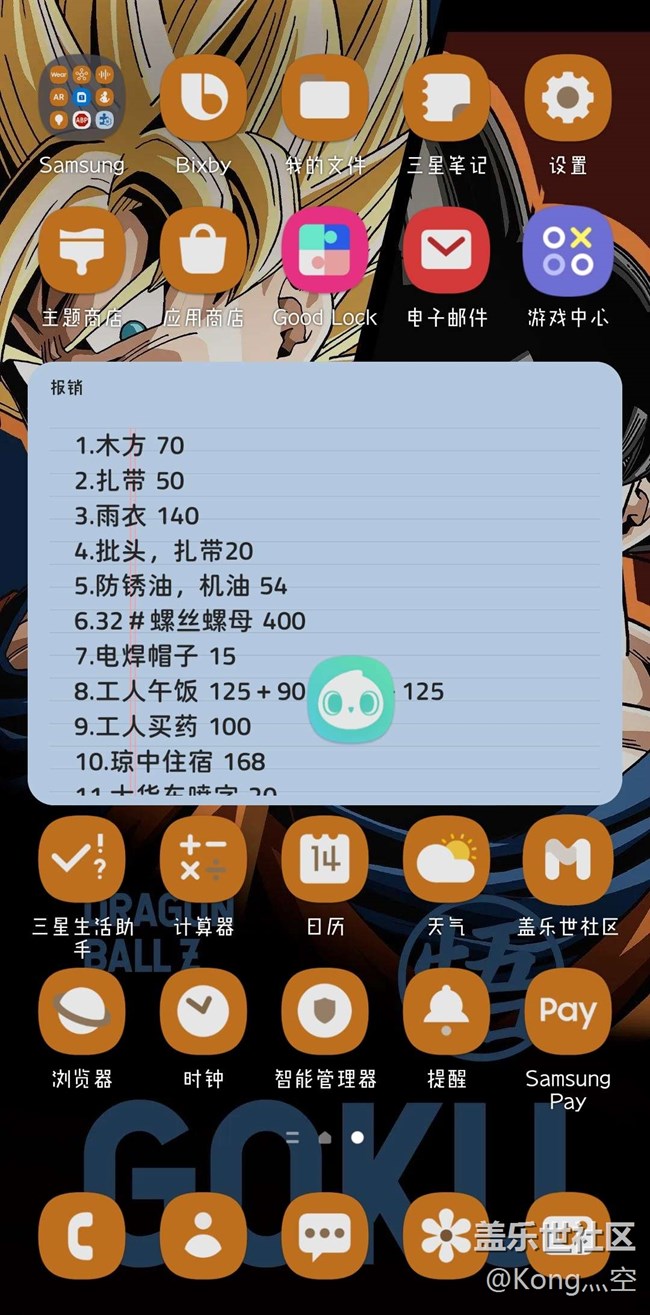
Task: Open 游戏中心 game center
Action: coord(568,250)
